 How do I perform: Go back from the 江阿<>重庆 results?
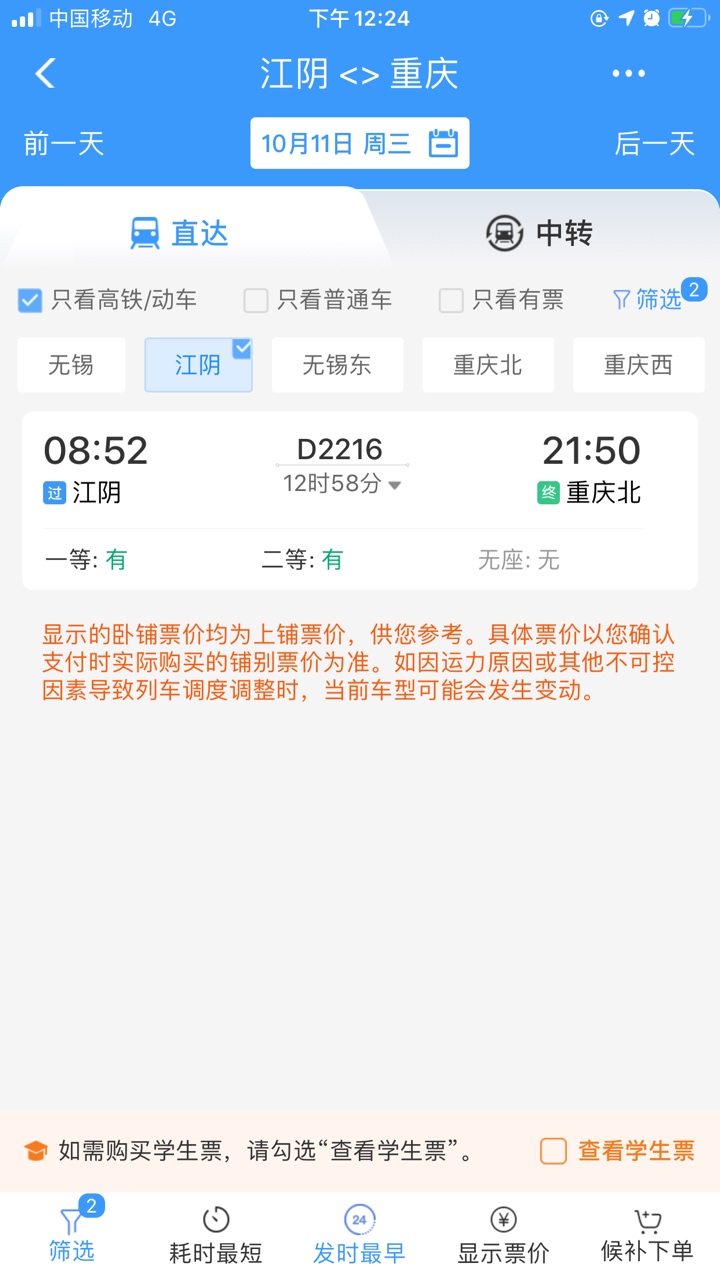[x=45, y=73]
